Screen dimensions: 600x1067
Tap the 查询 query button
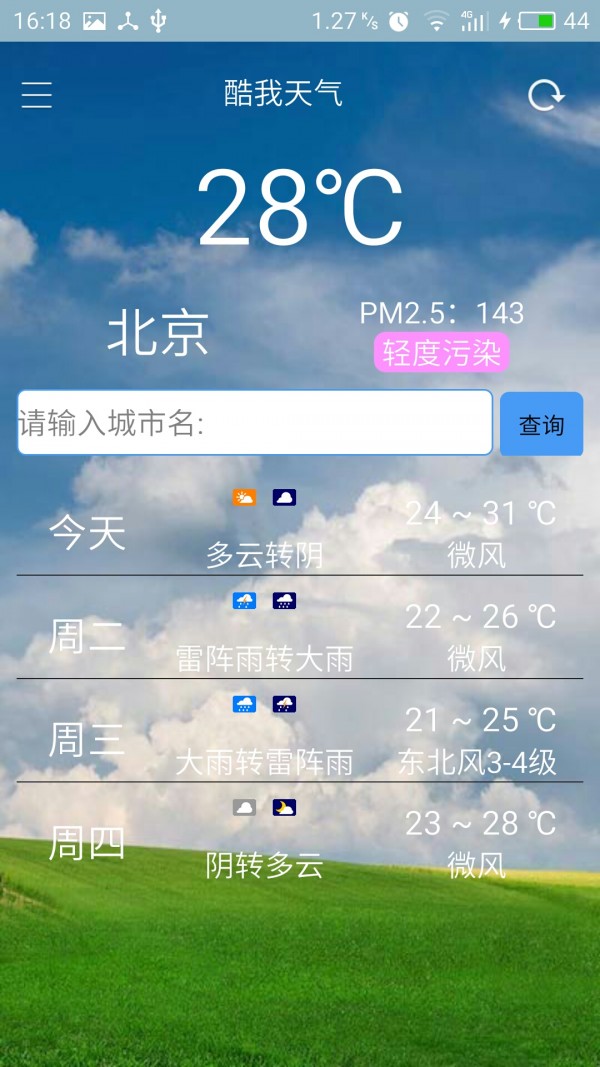(541, 424)
